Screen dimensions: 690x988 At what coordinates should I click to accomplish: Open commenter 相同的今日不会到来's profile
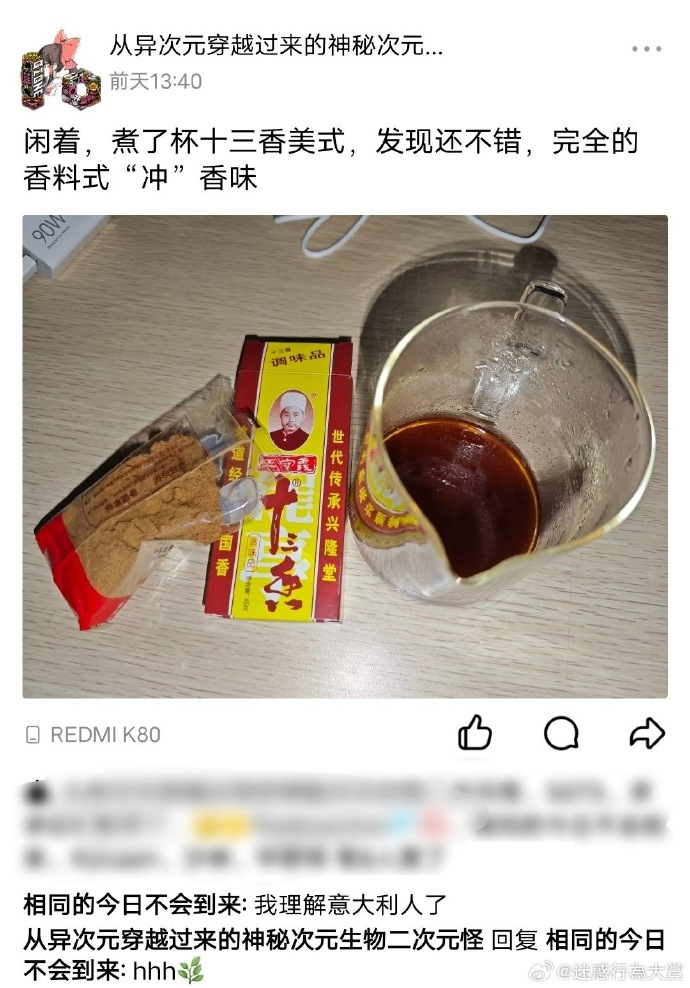click(134, 906)
